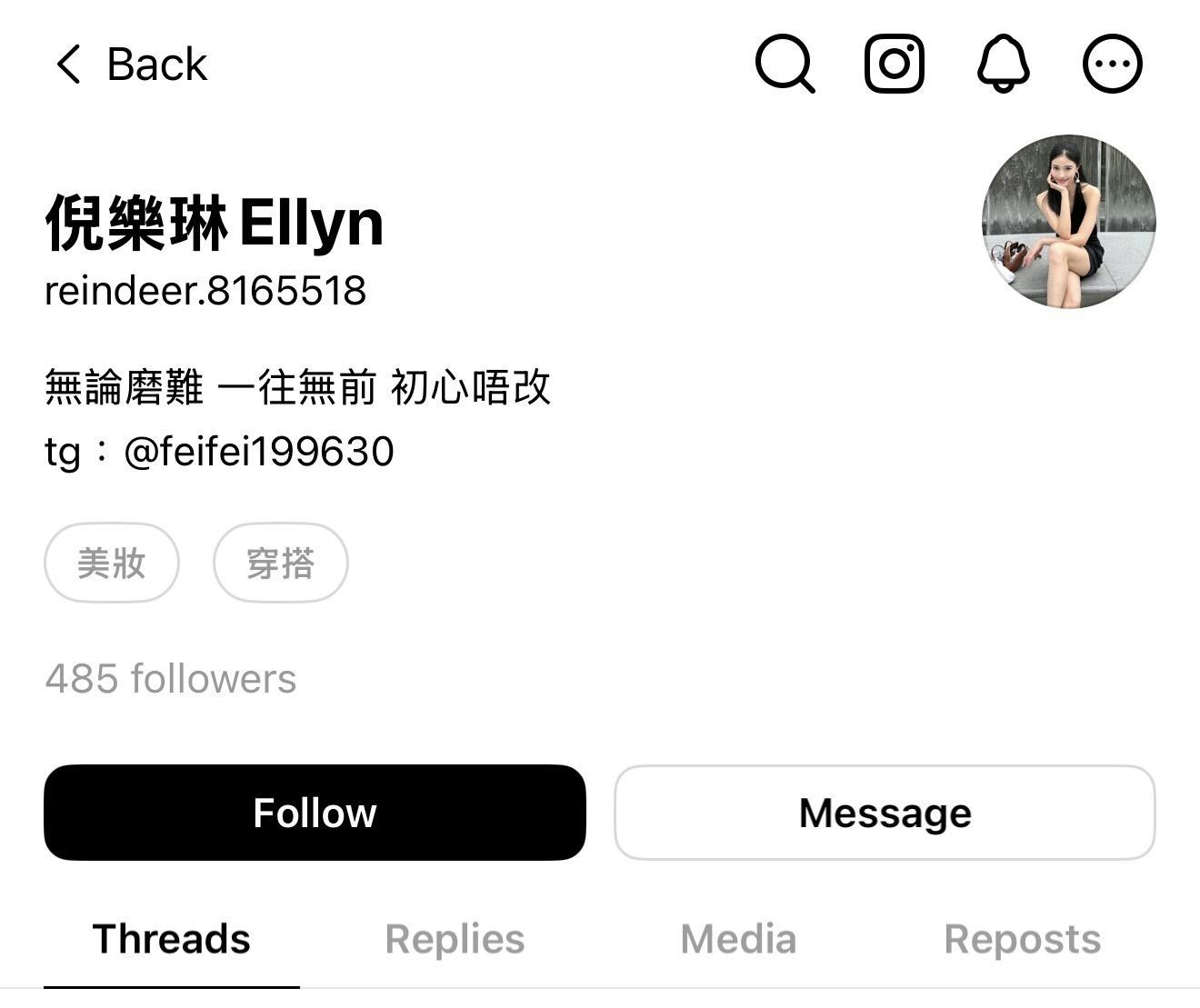
Task: Switch to the Threads tab
Action: point(171,939)
